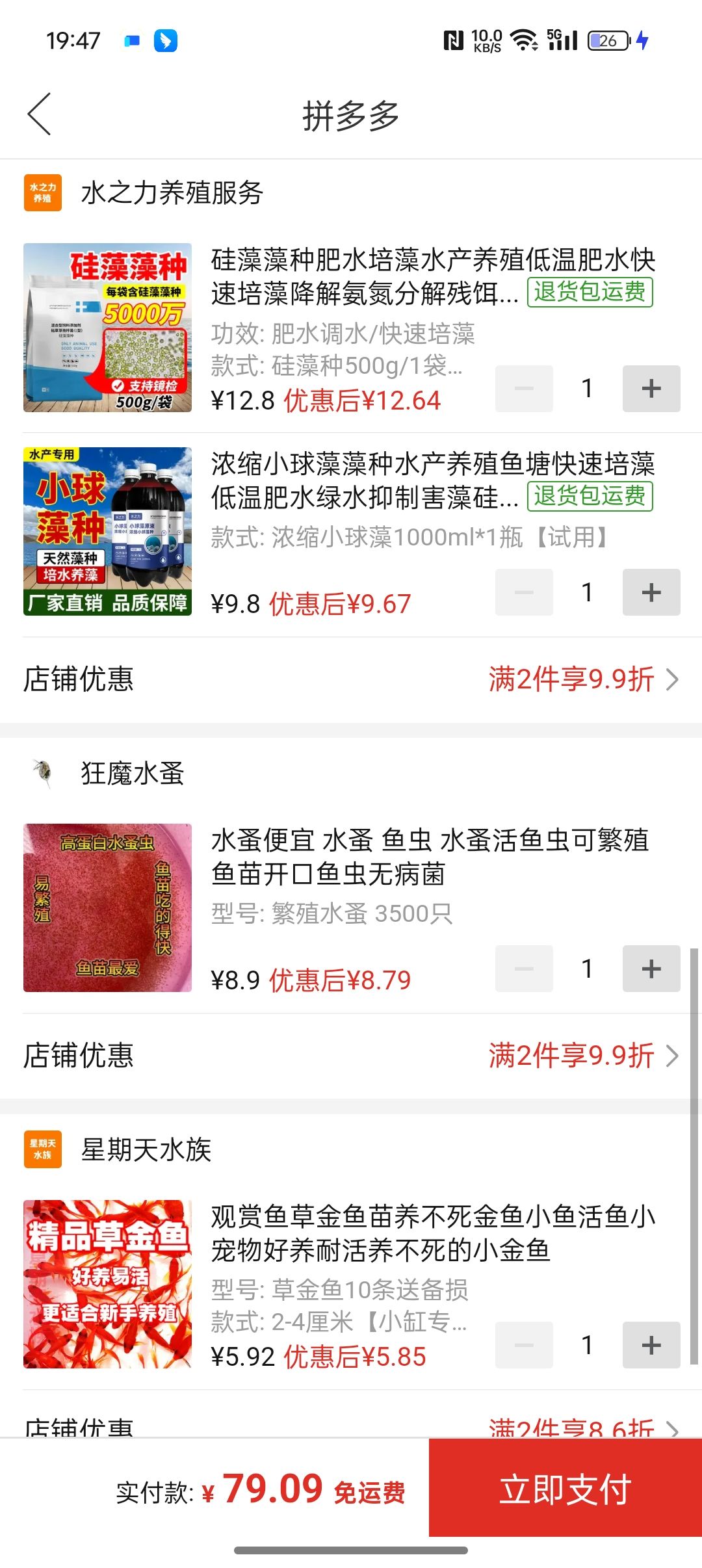Tap 立即支付 to pay now
The image size is (702, 1568).
pyautogui.click(x=565, y=1489)
